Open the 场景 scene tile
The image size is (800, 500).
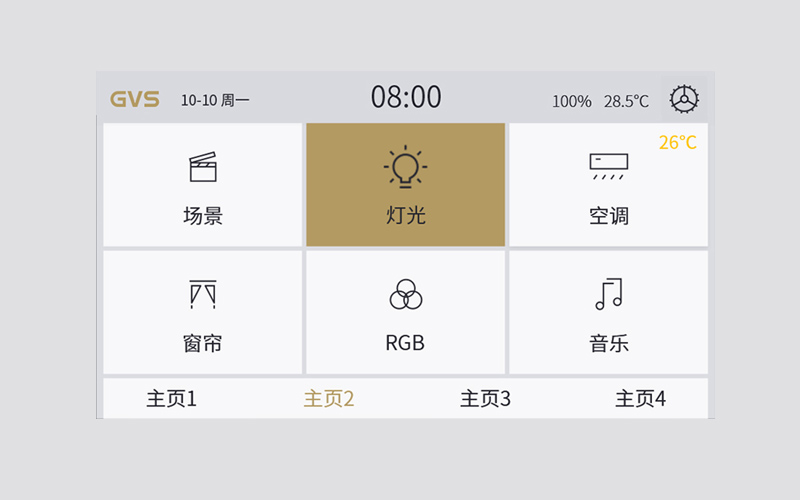point(203,185)
